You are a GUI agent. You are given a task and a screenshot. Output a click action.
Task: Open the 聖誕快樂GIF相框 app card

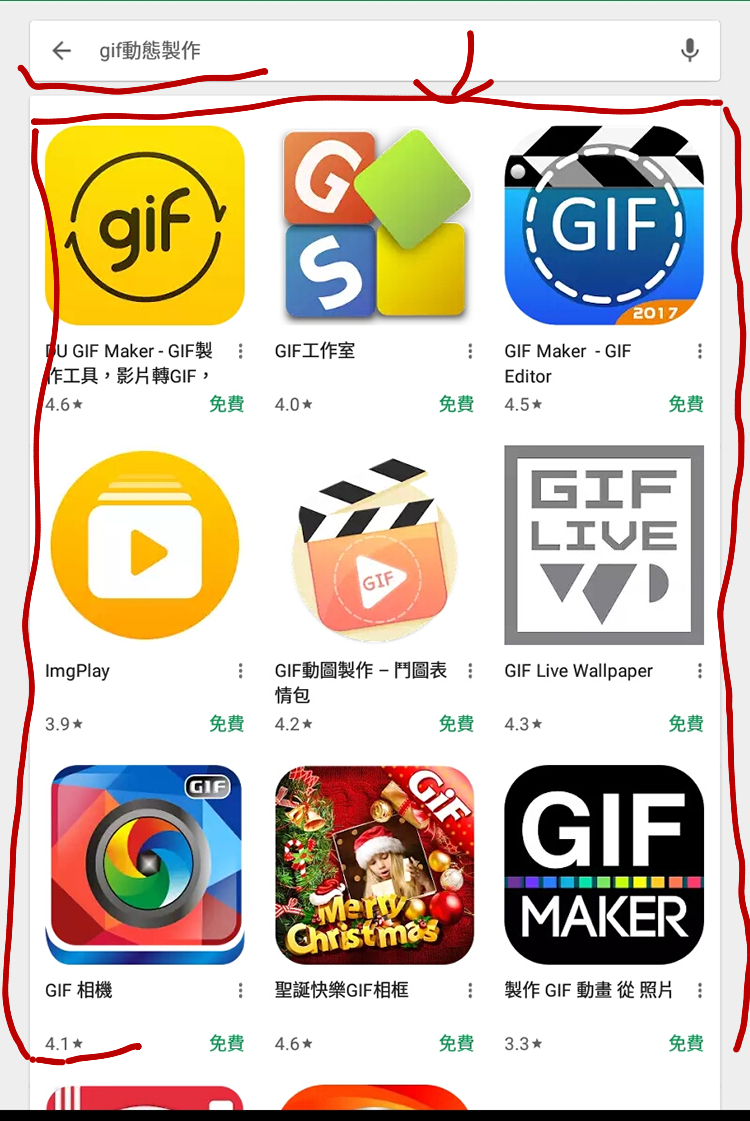[x=374, y=865]
